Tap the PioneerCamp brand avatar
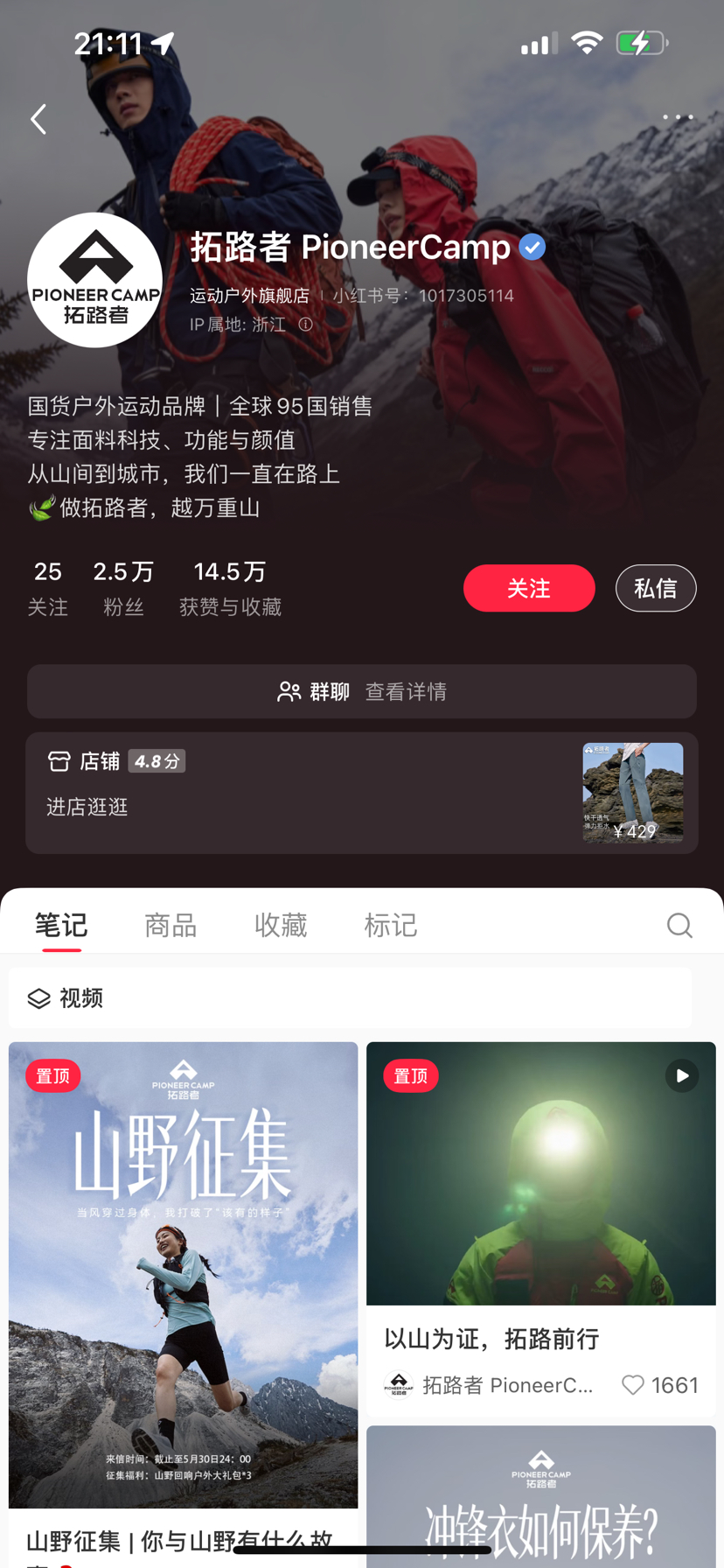The height and width of the screenshot is (1568, 724). 94,279
